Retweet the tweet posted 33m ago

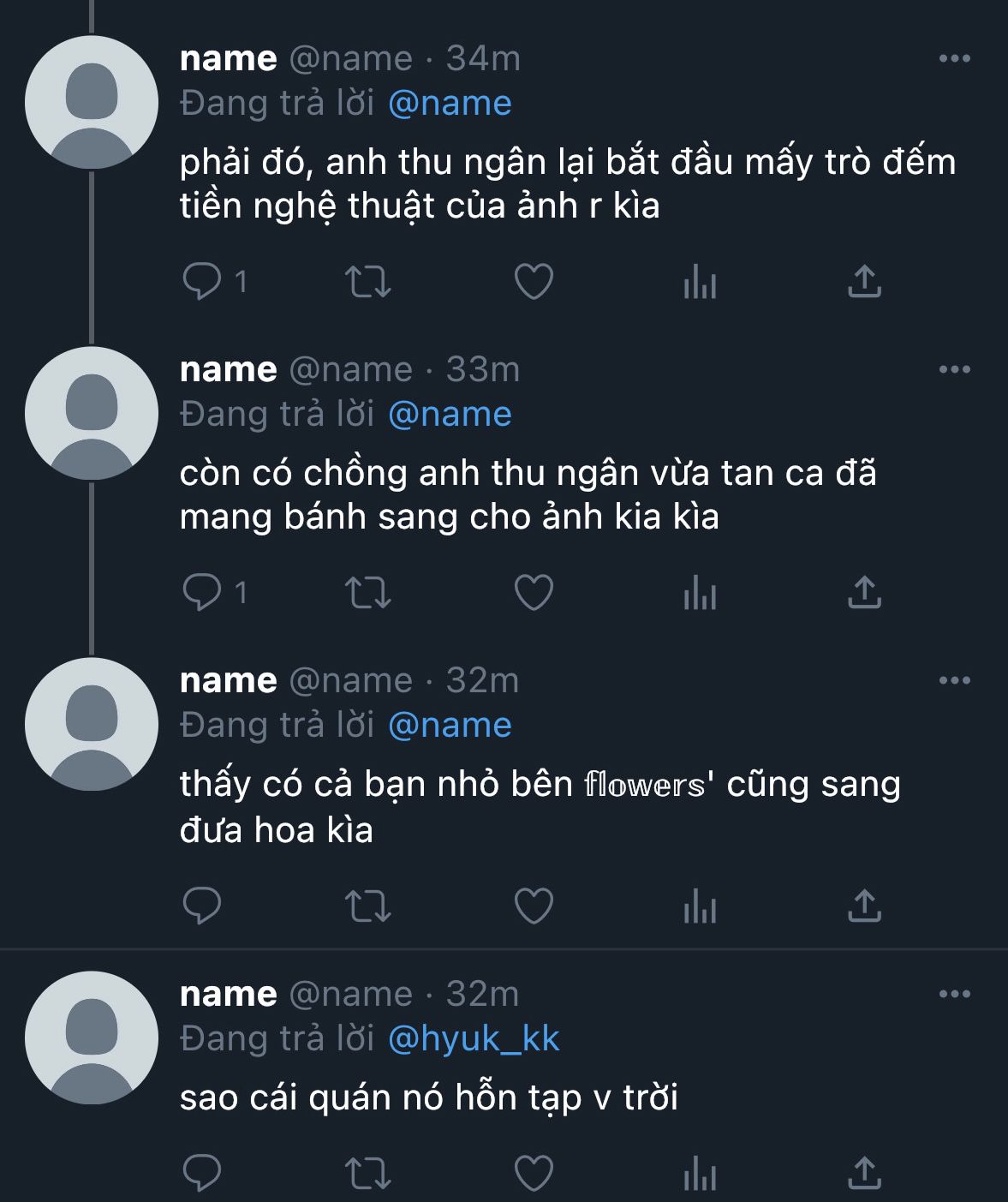367,592
